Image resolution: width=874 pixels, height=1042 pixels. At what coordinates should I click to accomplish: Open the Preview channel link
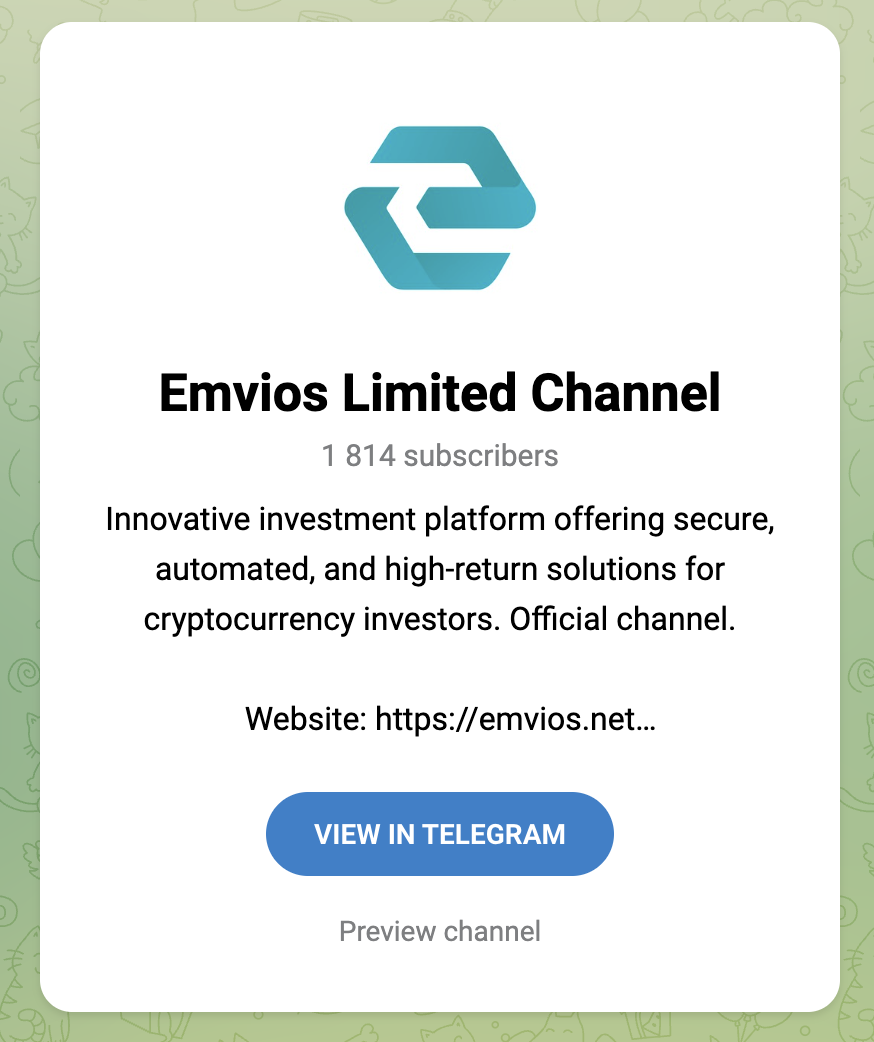(x=439, y=931)
